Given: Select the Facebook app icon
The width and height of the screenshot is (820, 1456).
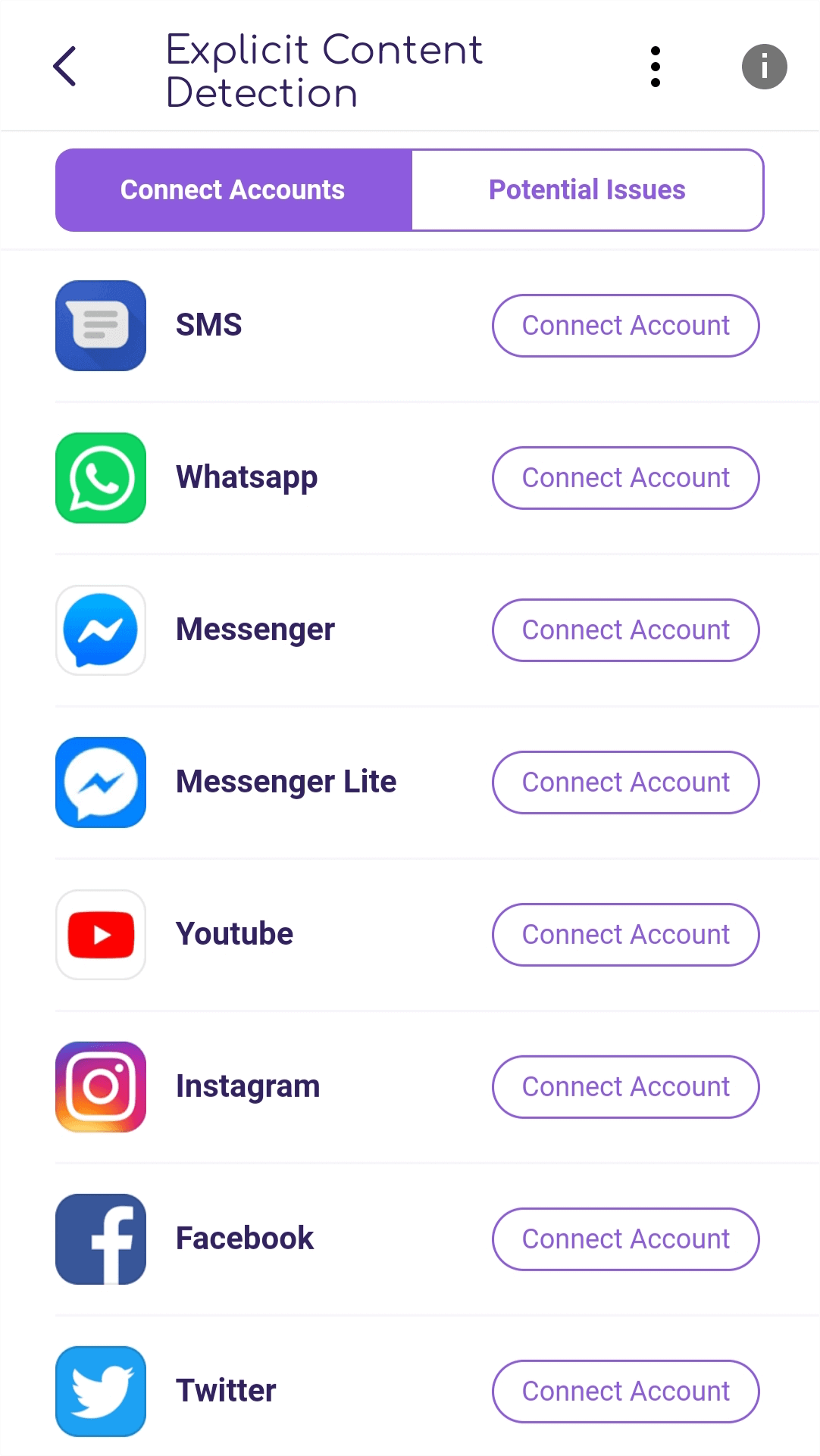Looking at the screenshot, I should (100, 1239).
